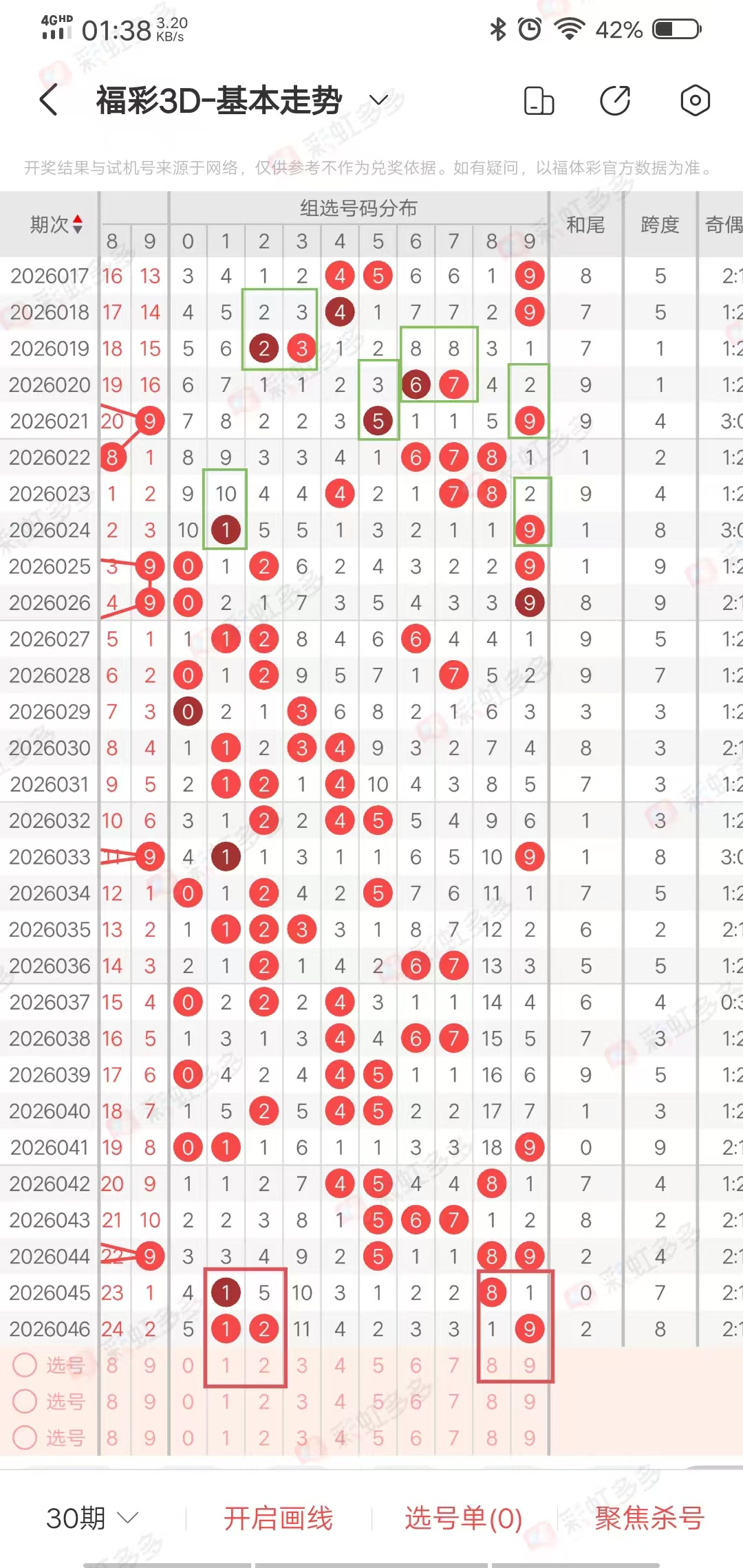Toggle the 期次 sort order
This screenshot has width=743, height=1568.
pos(56,224)
